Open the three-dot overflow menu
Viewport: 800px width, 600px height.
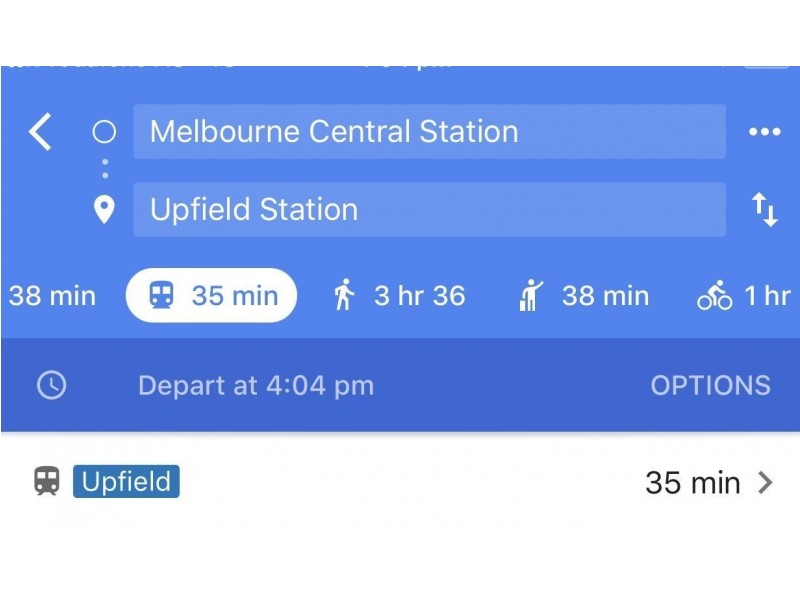(764, 132)
